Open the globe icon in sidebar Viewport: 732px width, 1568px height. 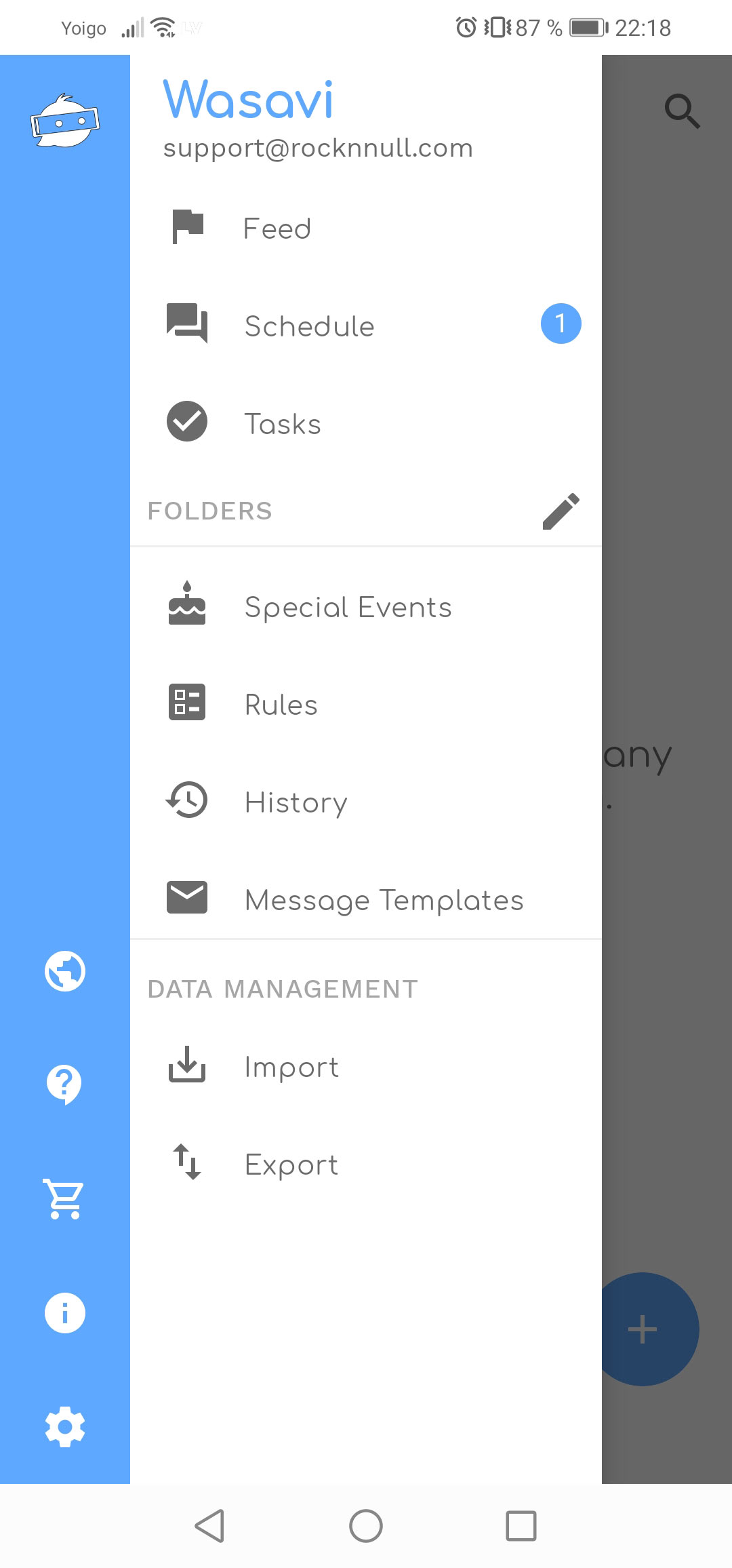coord(65,971)
